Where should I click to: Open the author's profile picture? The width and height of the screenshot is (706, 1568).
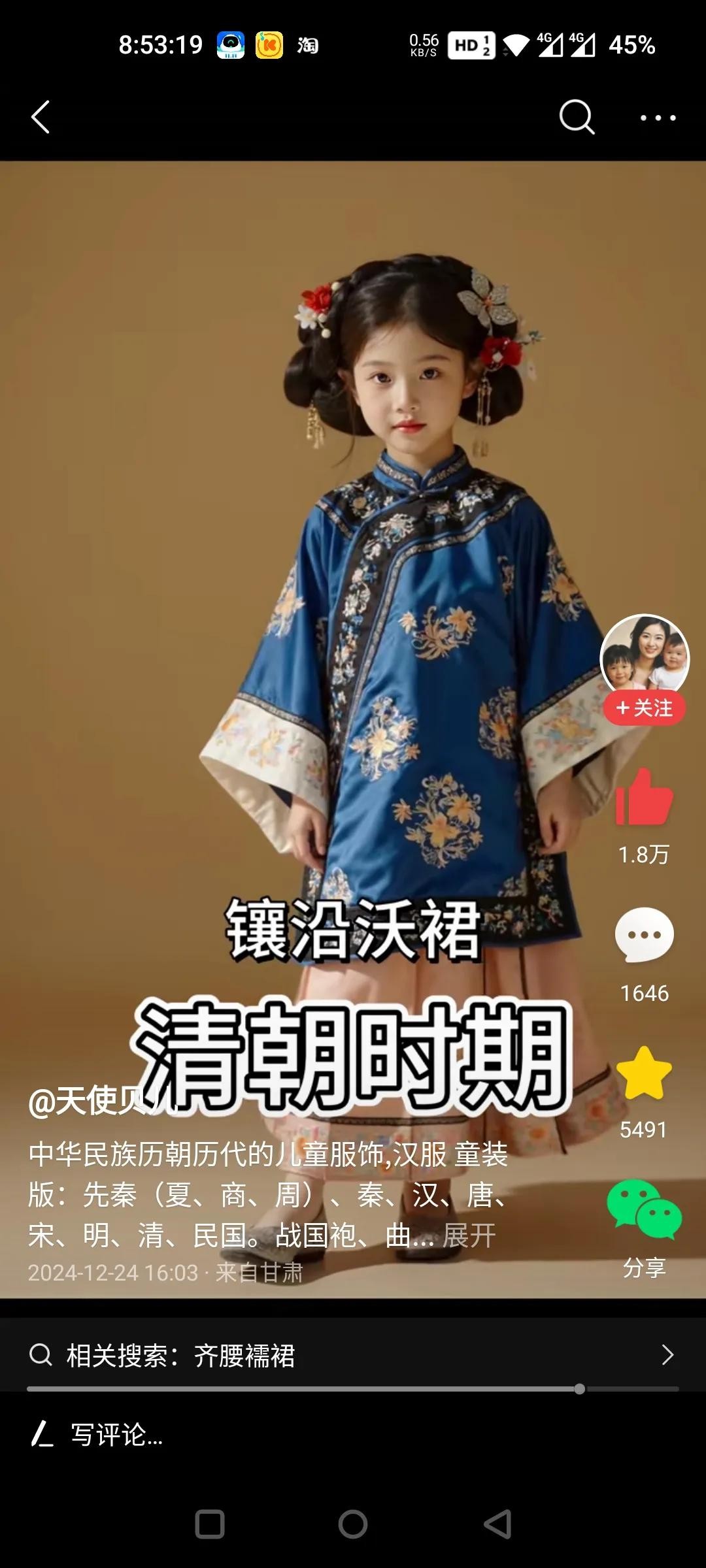(x=645, y=657)
